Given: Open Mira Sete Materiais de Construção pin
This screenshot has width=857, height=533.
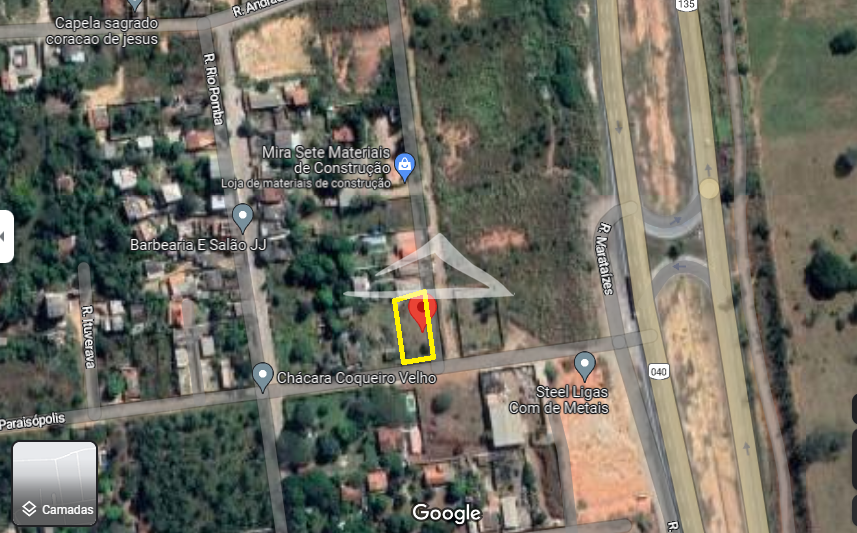Looking at the screenshot, I should pos(404,165).
